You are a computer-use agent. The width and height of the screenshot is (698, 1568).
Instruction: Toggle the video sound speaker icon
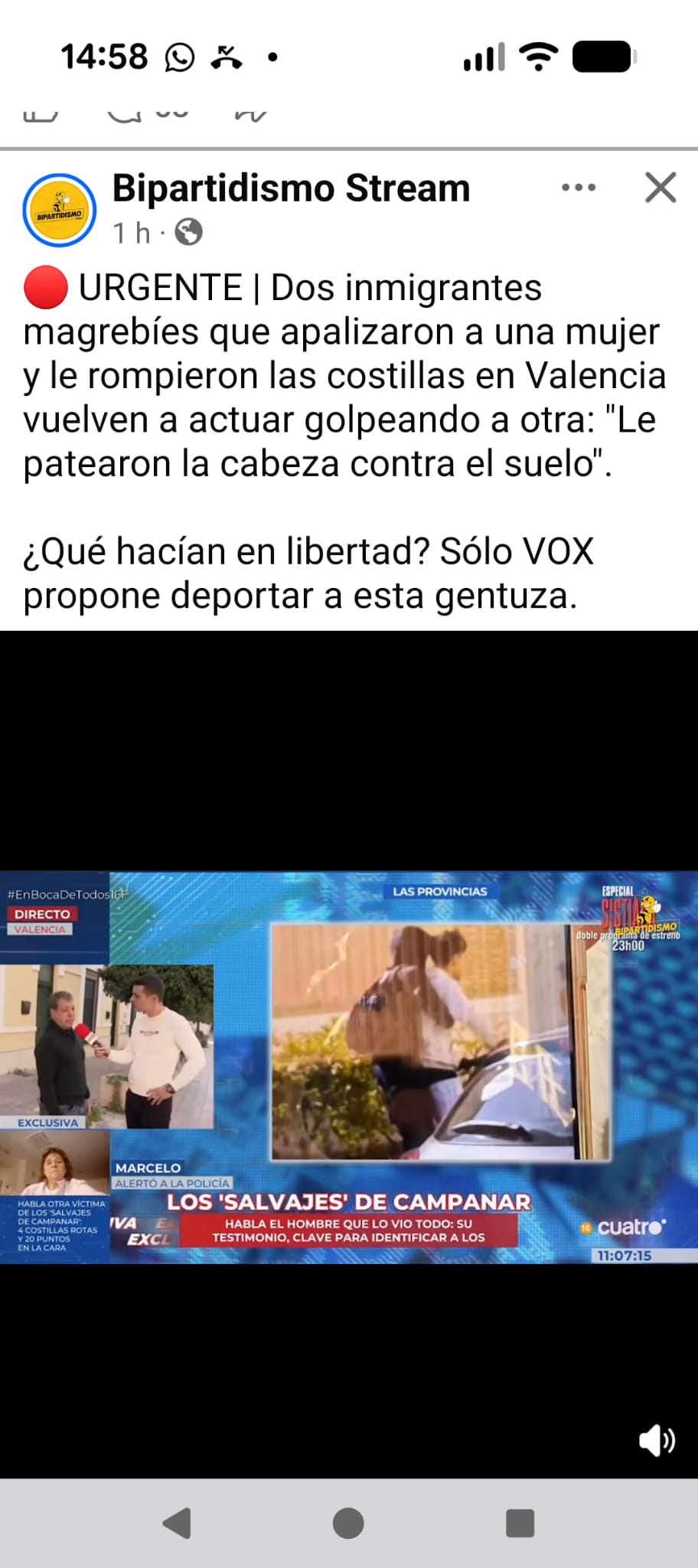(x=656, y=1441)
